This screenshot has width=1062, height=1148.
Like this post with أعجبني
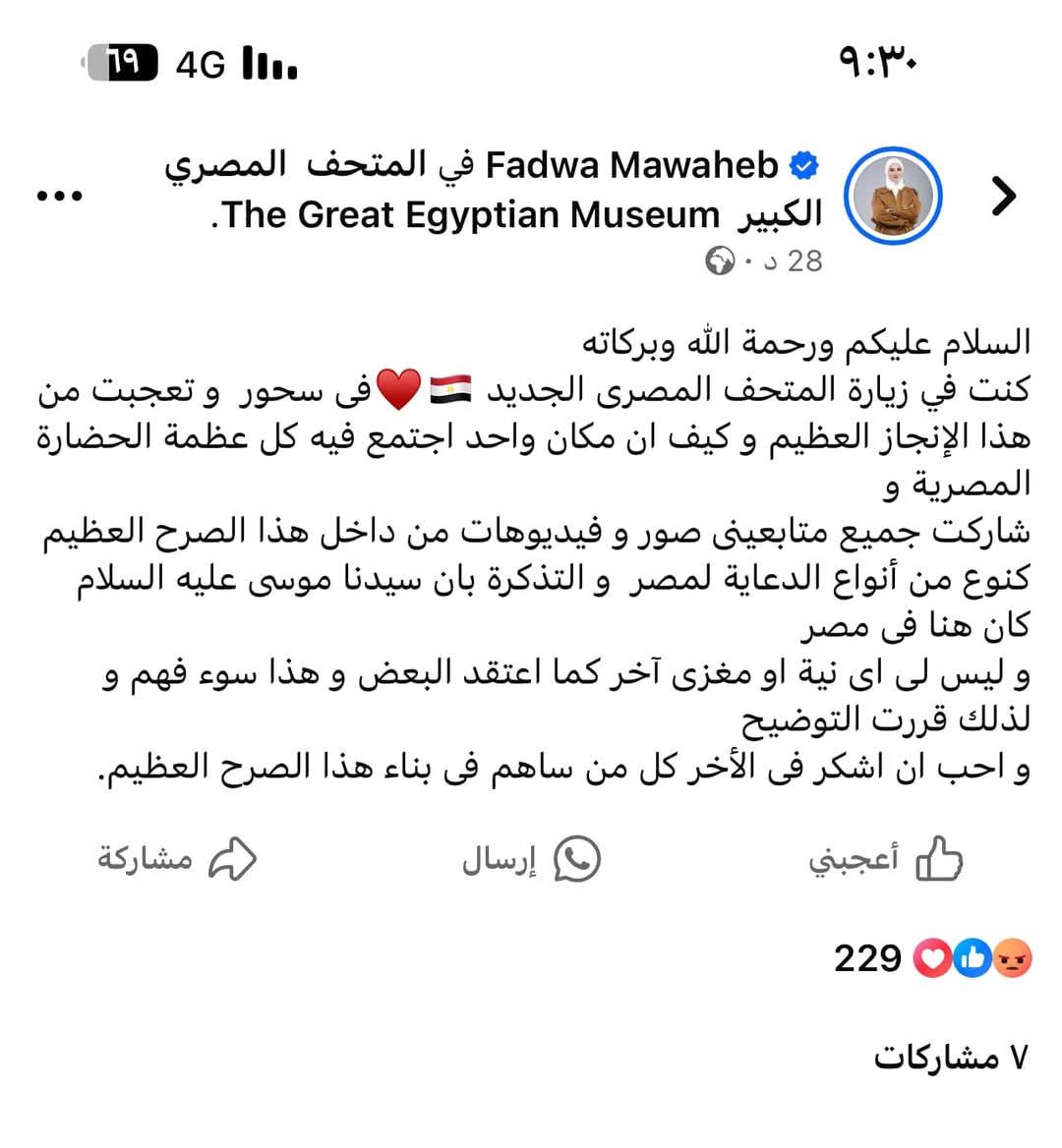[885, 860]
